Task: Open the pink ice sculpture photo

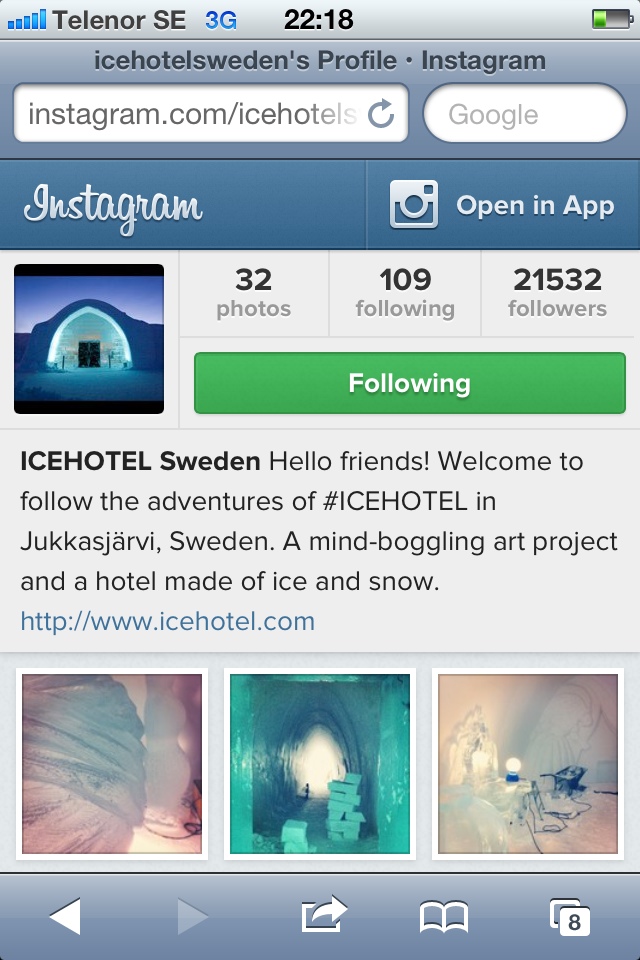Action: coord(112,764)
